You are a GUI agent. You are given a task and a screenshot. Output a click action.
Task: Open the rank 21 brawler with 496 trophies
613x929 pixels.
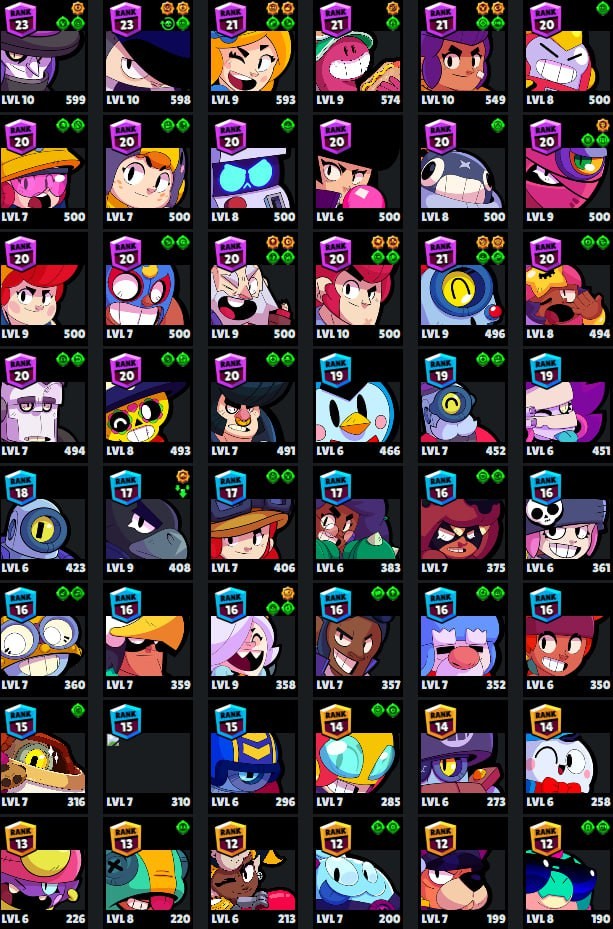click(464, 289)
